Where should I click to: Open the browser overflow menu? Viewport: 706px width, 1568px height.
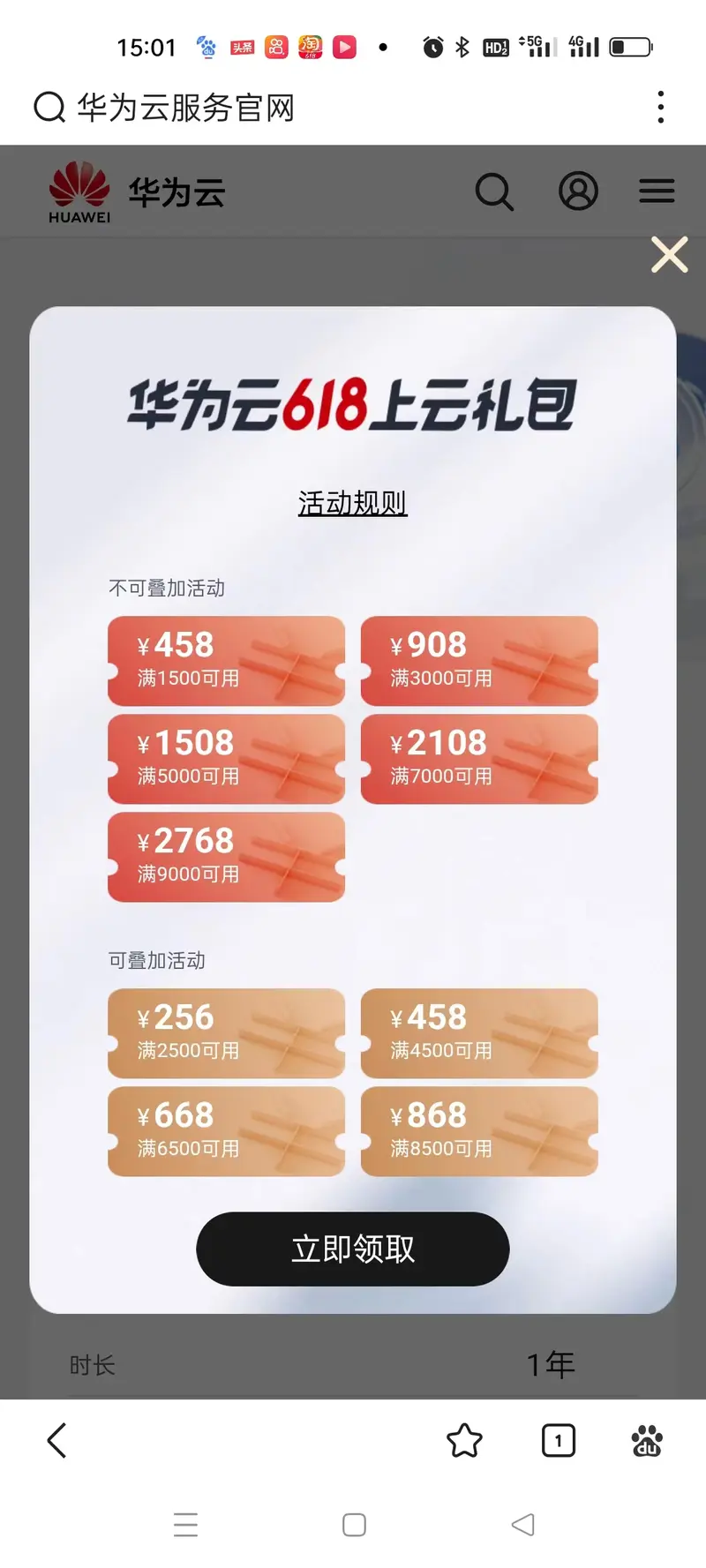pos(660,108)
